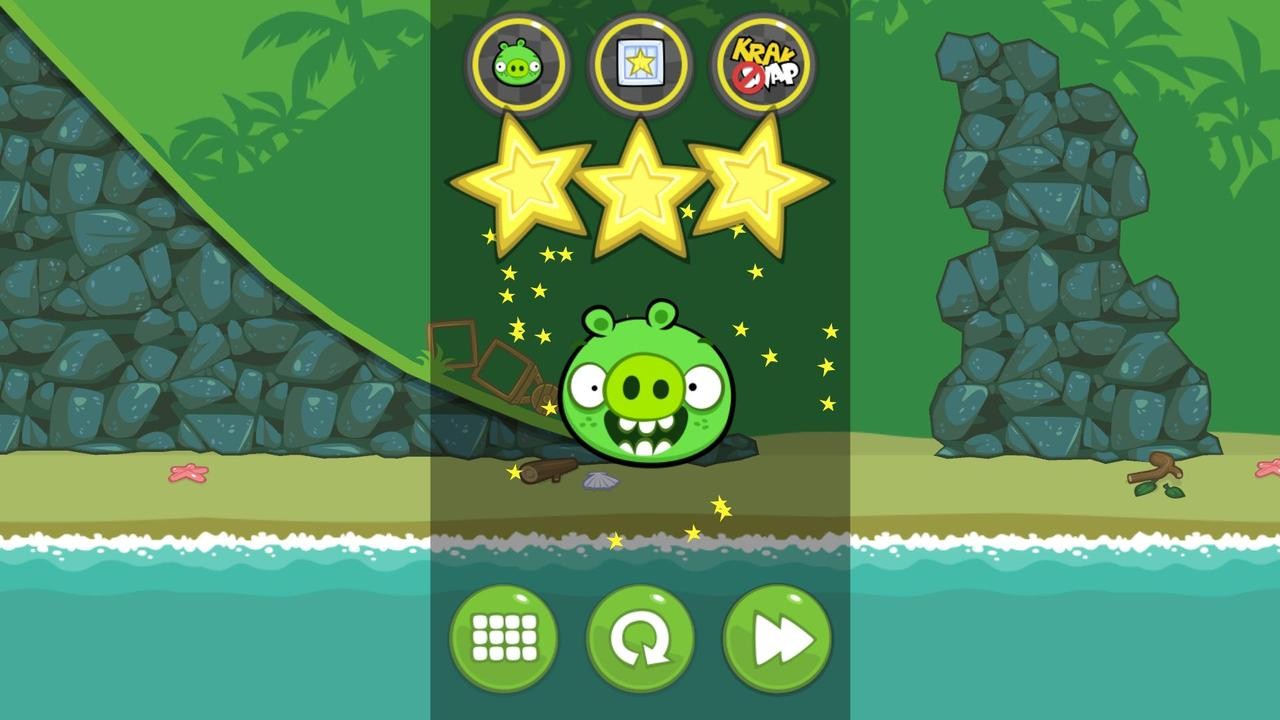Open the level selection grid

504,638
